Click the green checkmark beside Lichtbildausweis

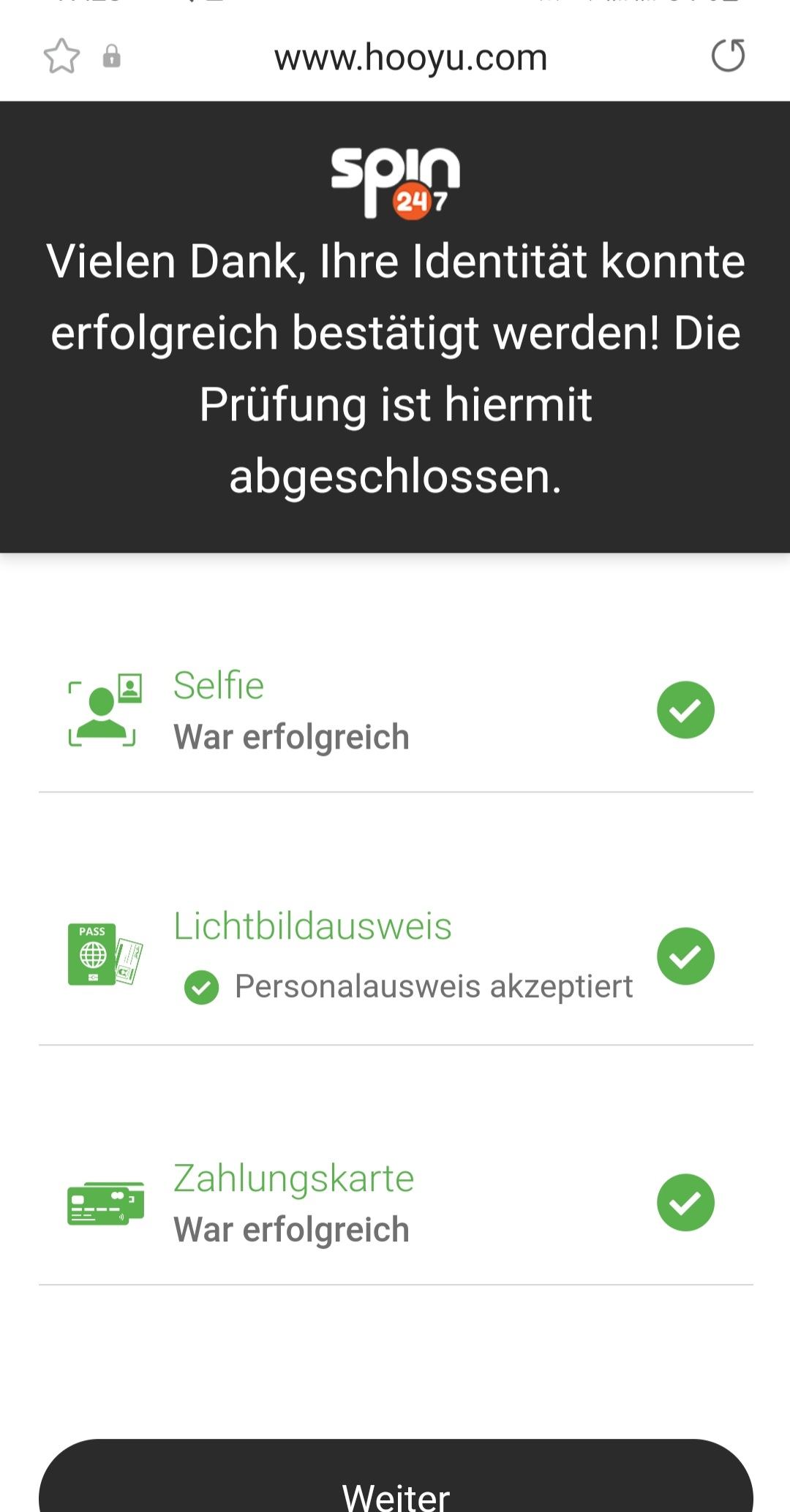685,956
